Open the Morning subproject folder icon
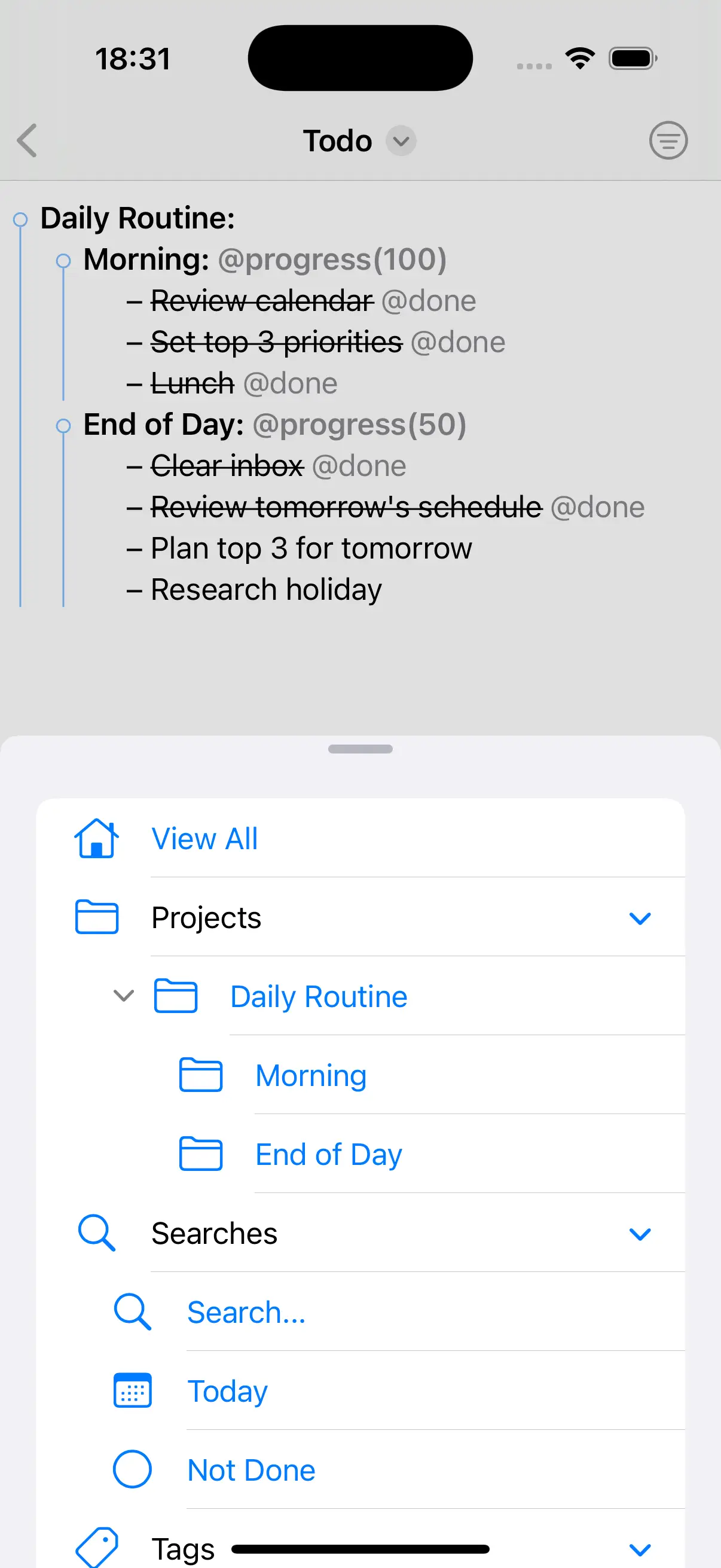 point(201,1075)
